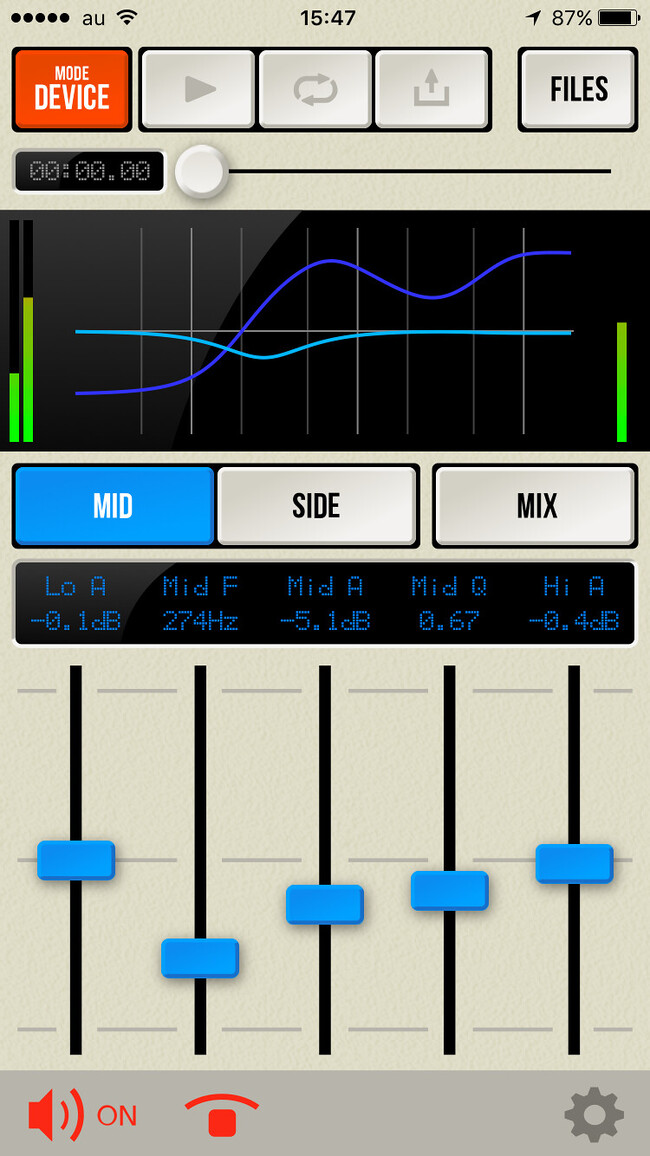Switch to the MIX tab
Screen dimensions: 650x1156
[536, 506]
